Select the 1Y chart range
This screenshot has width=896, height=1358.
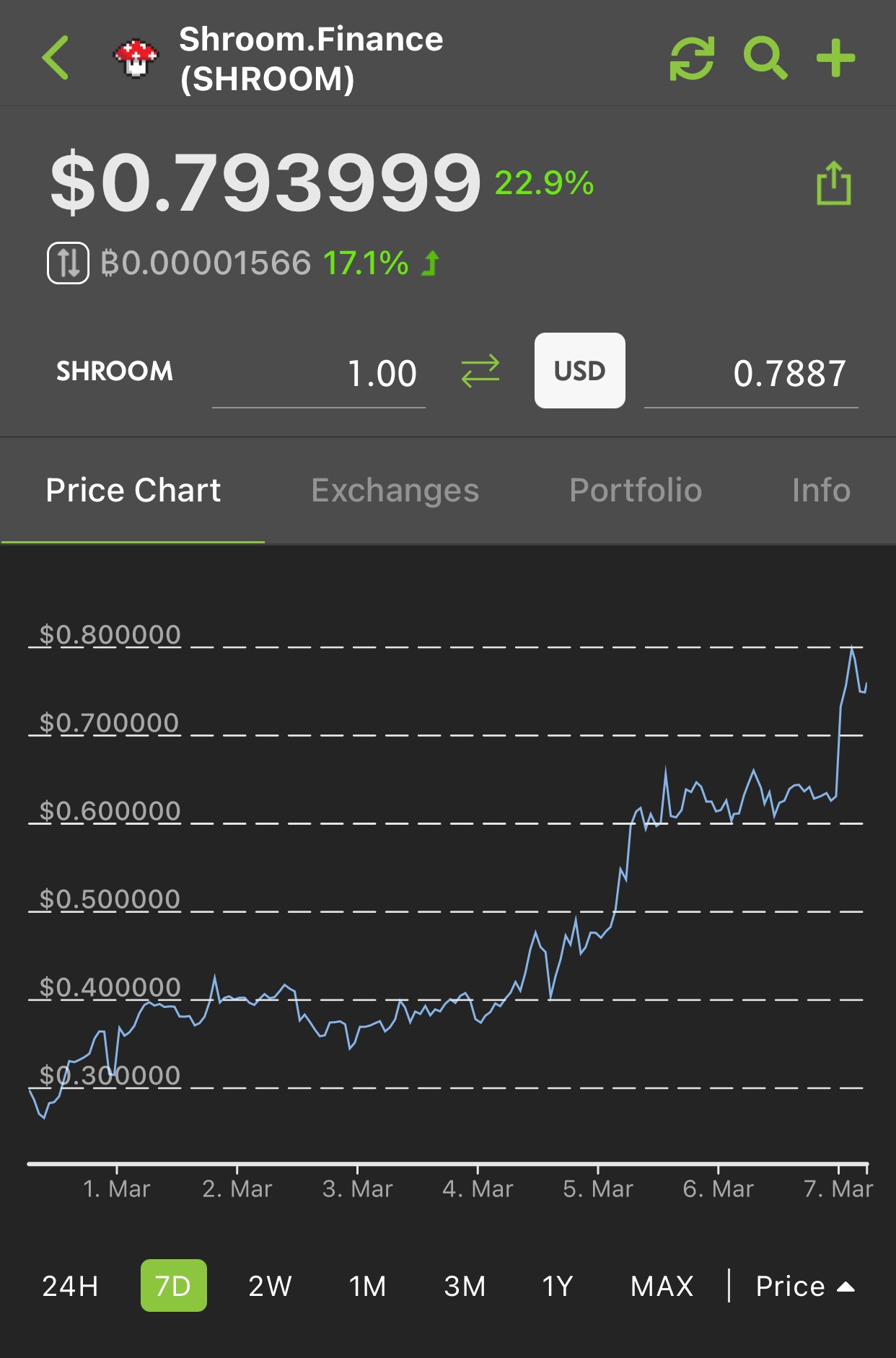tap(558, 1286)
